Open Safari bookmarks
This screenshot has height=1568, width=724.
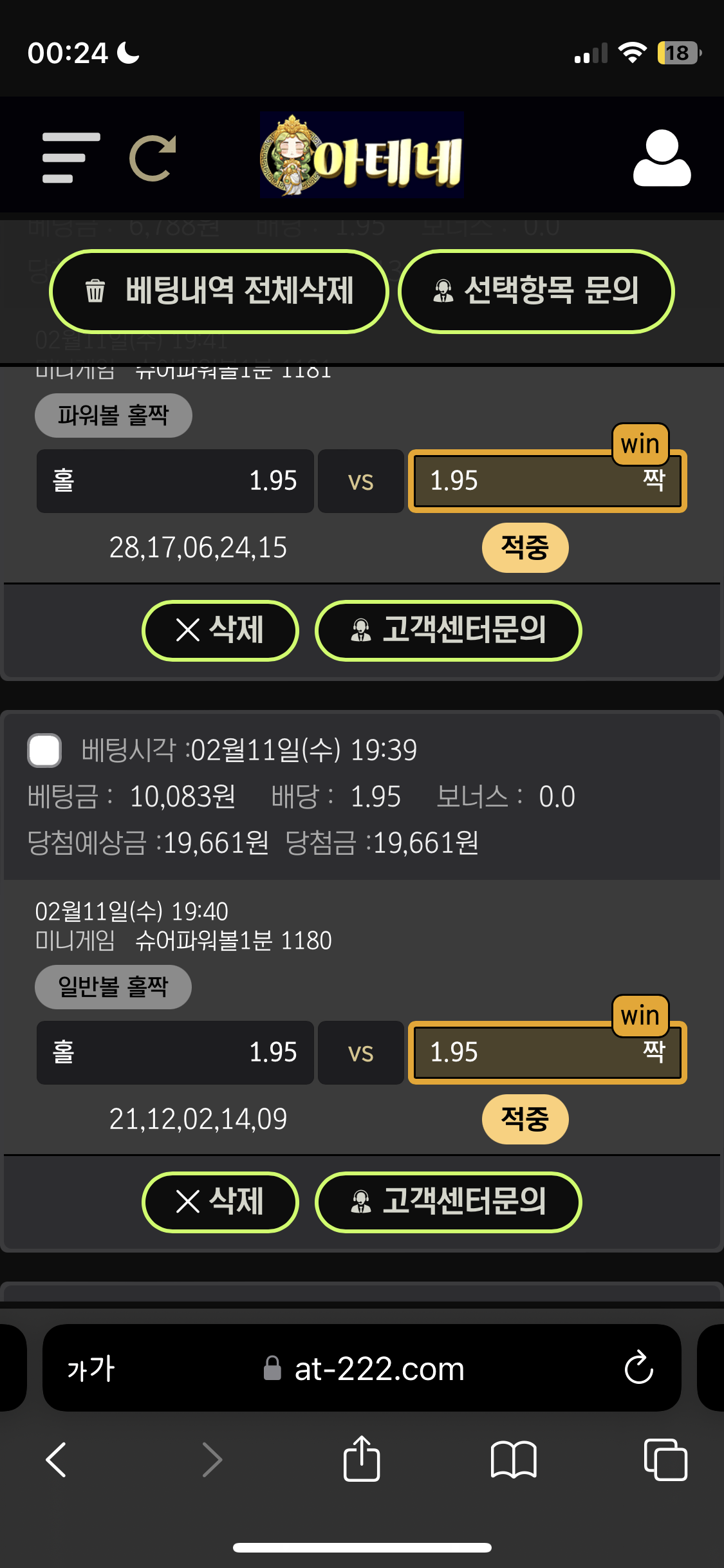(513, 1459)
